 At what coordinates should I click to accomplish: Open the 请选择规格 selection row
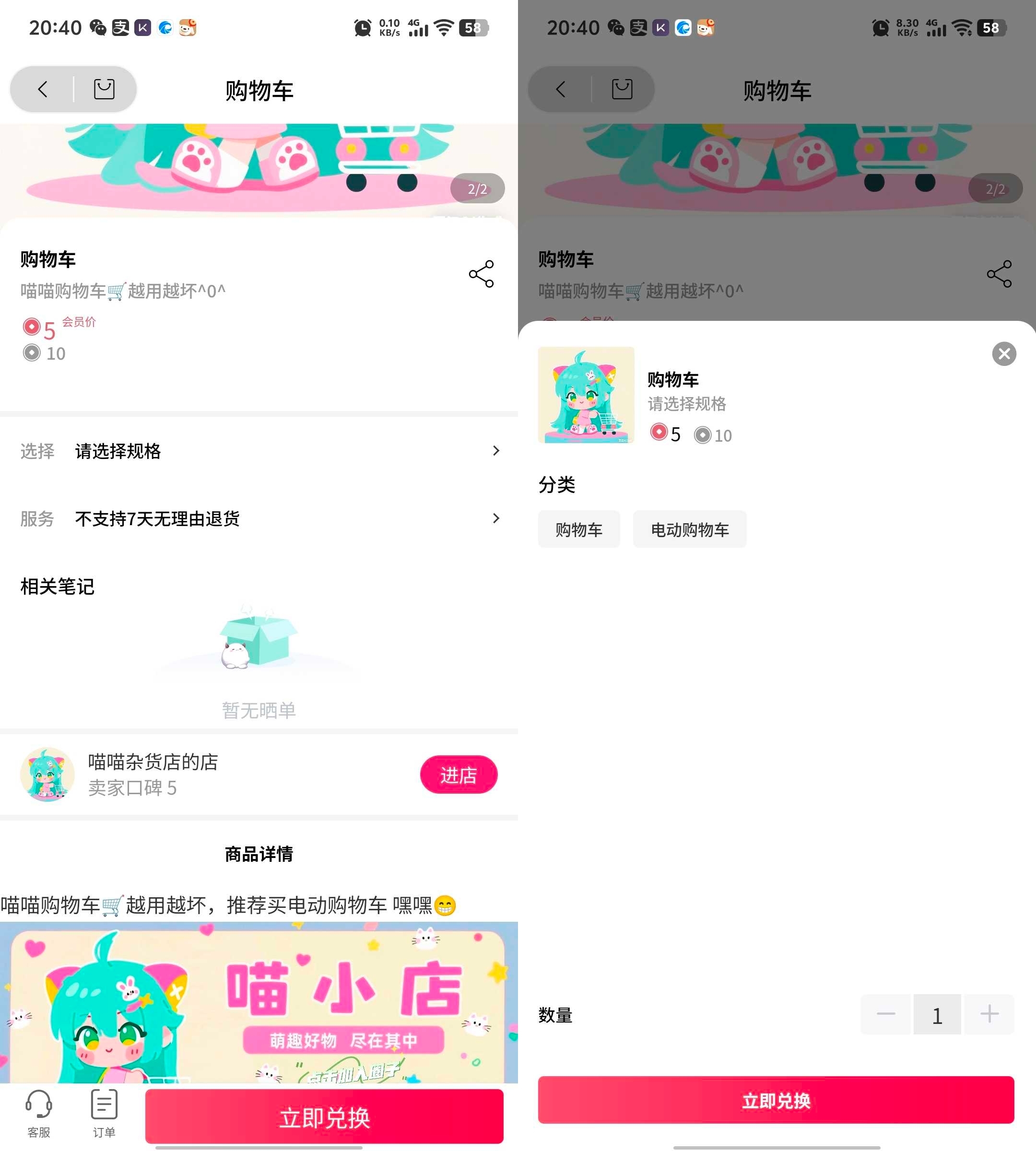pyautogui.click(x=259, y=451)
